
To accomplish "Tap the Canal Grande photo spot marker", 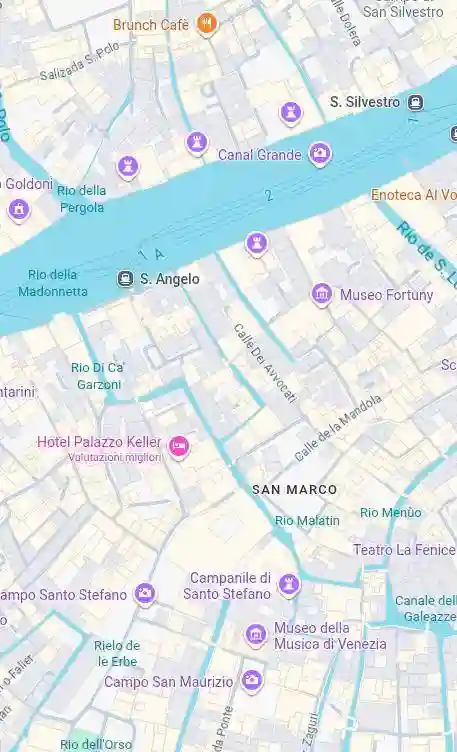I will (x=320, y=153).
